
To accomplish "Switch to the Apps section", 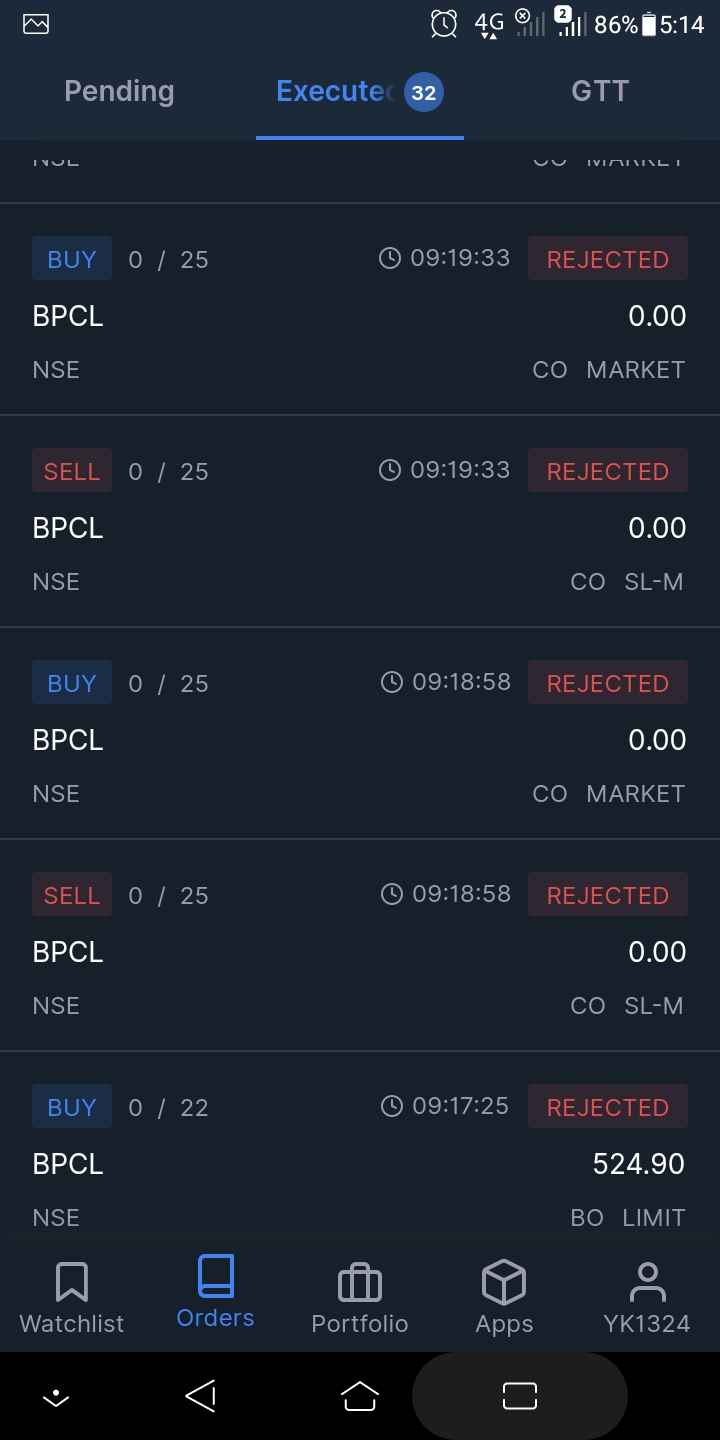I will click(x=504, y=1296).
